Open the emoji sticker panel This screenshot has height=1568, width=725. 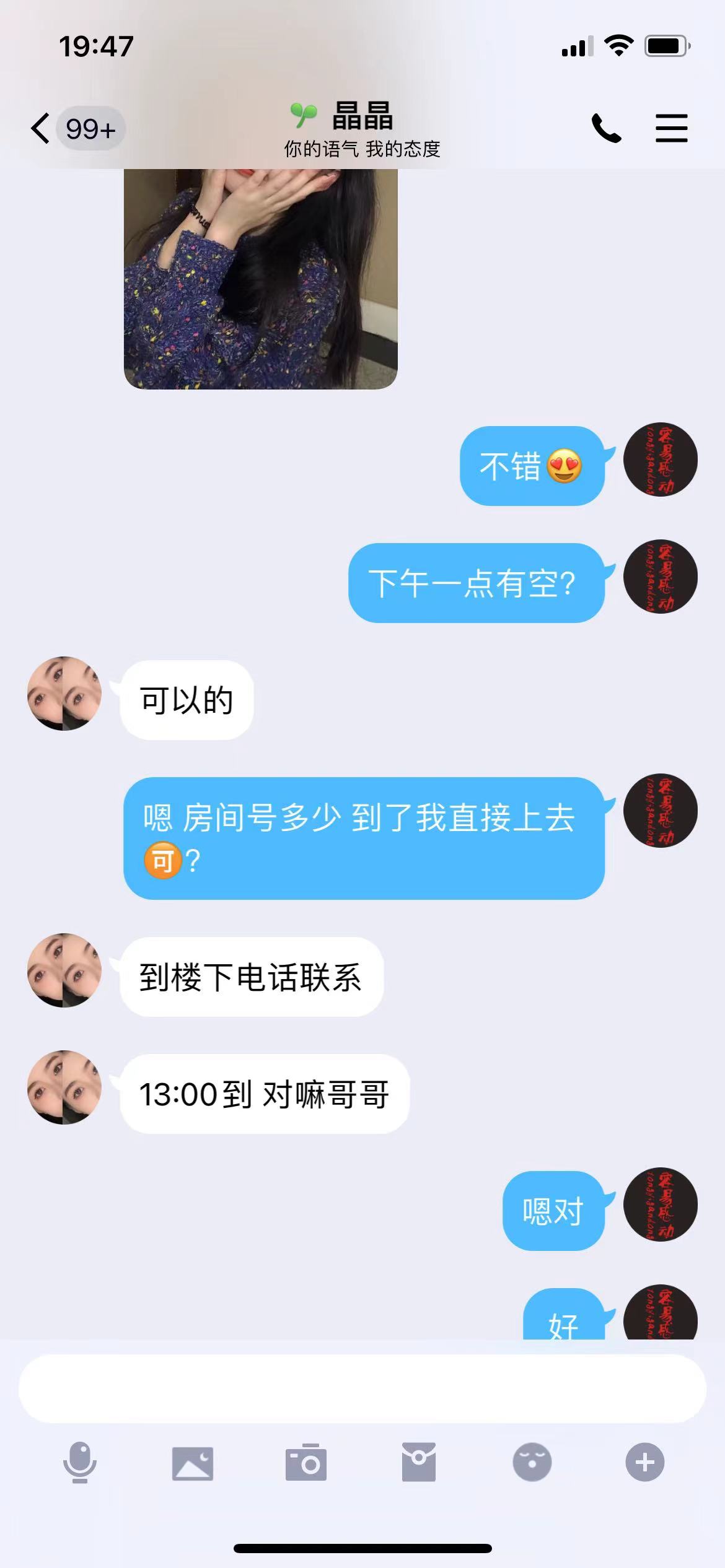[x=532, y=1462]
